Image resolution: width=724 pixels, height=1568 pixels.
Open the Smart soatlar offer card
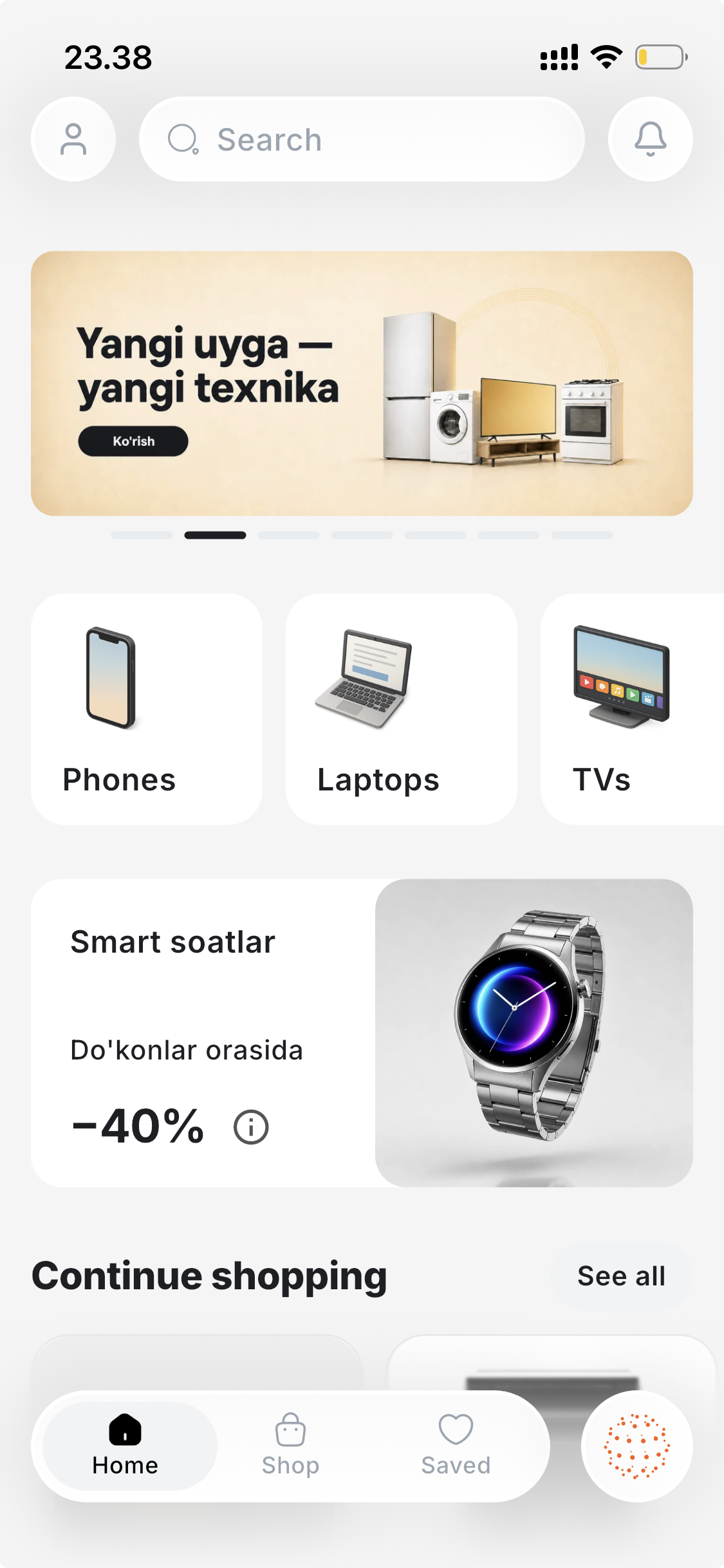[x=362, y=1033]
